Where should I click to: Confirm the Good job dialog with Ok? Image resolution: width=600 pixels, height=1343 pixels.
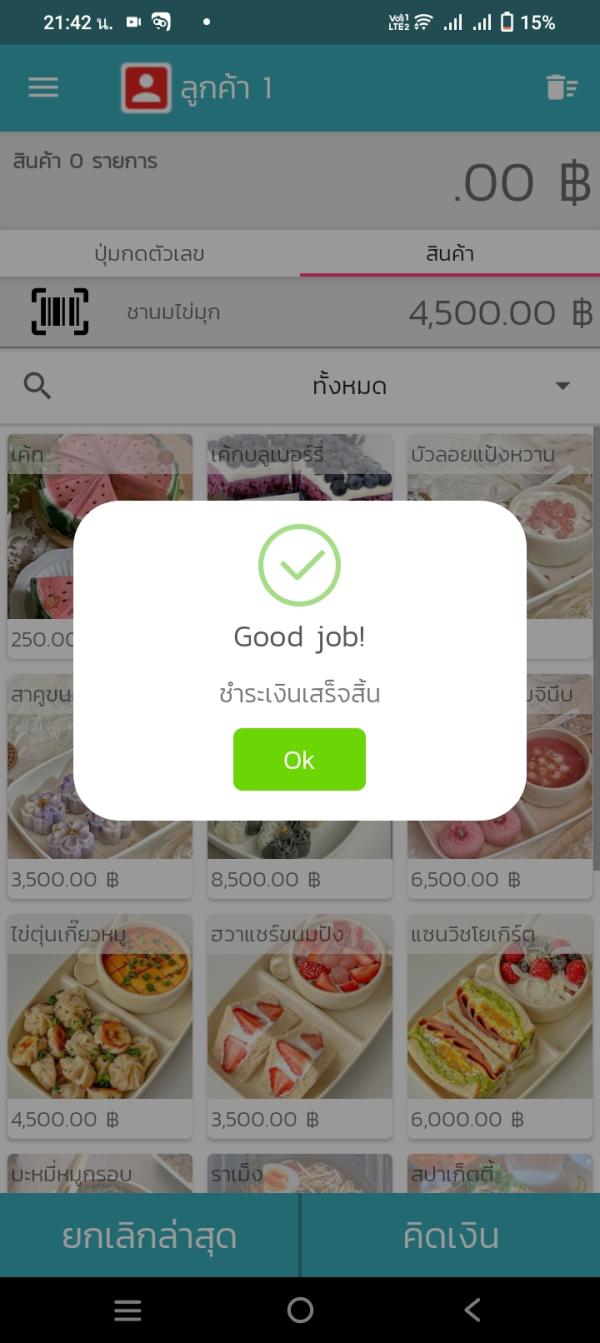[x=299, y=760]
